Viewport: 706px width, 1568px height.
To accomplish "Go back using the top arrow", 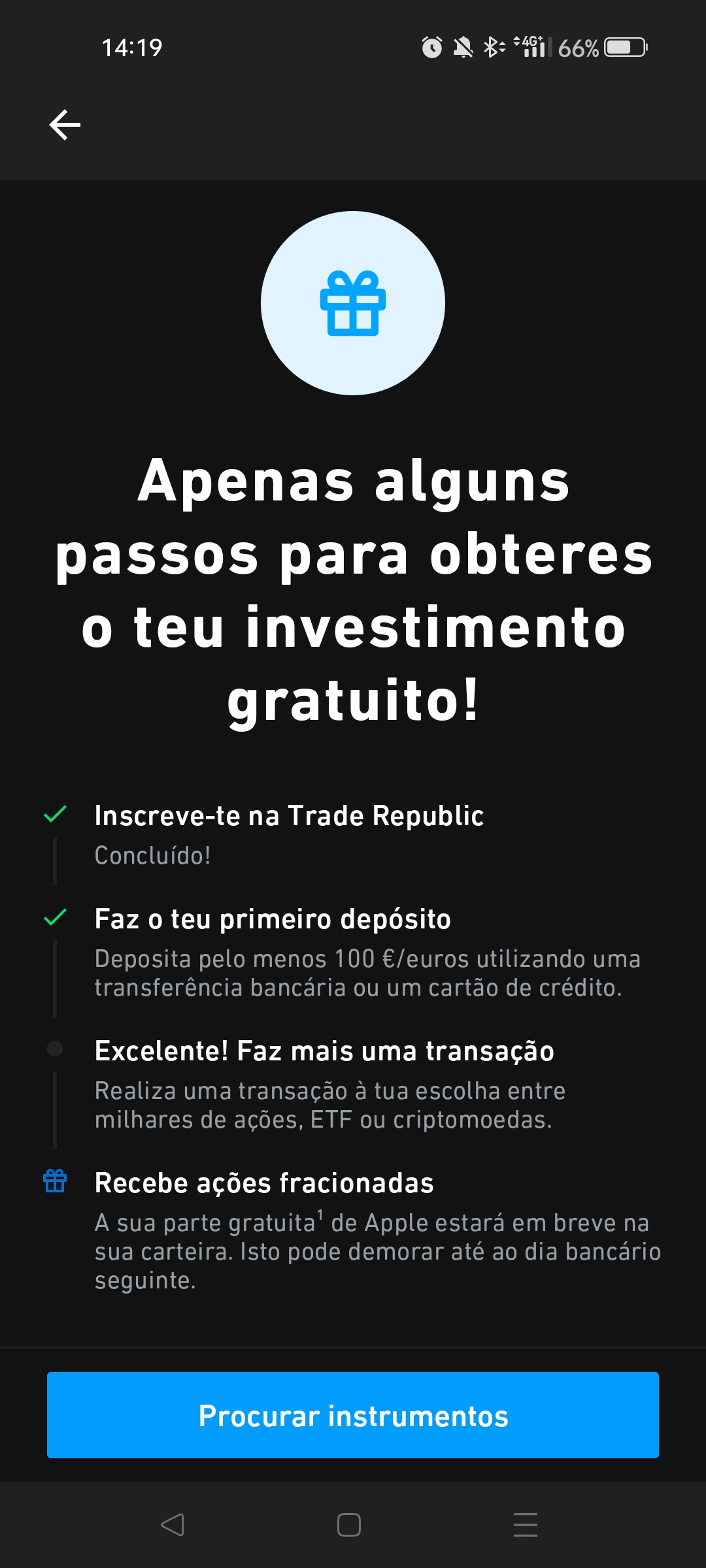I will (x=65, y=125).
